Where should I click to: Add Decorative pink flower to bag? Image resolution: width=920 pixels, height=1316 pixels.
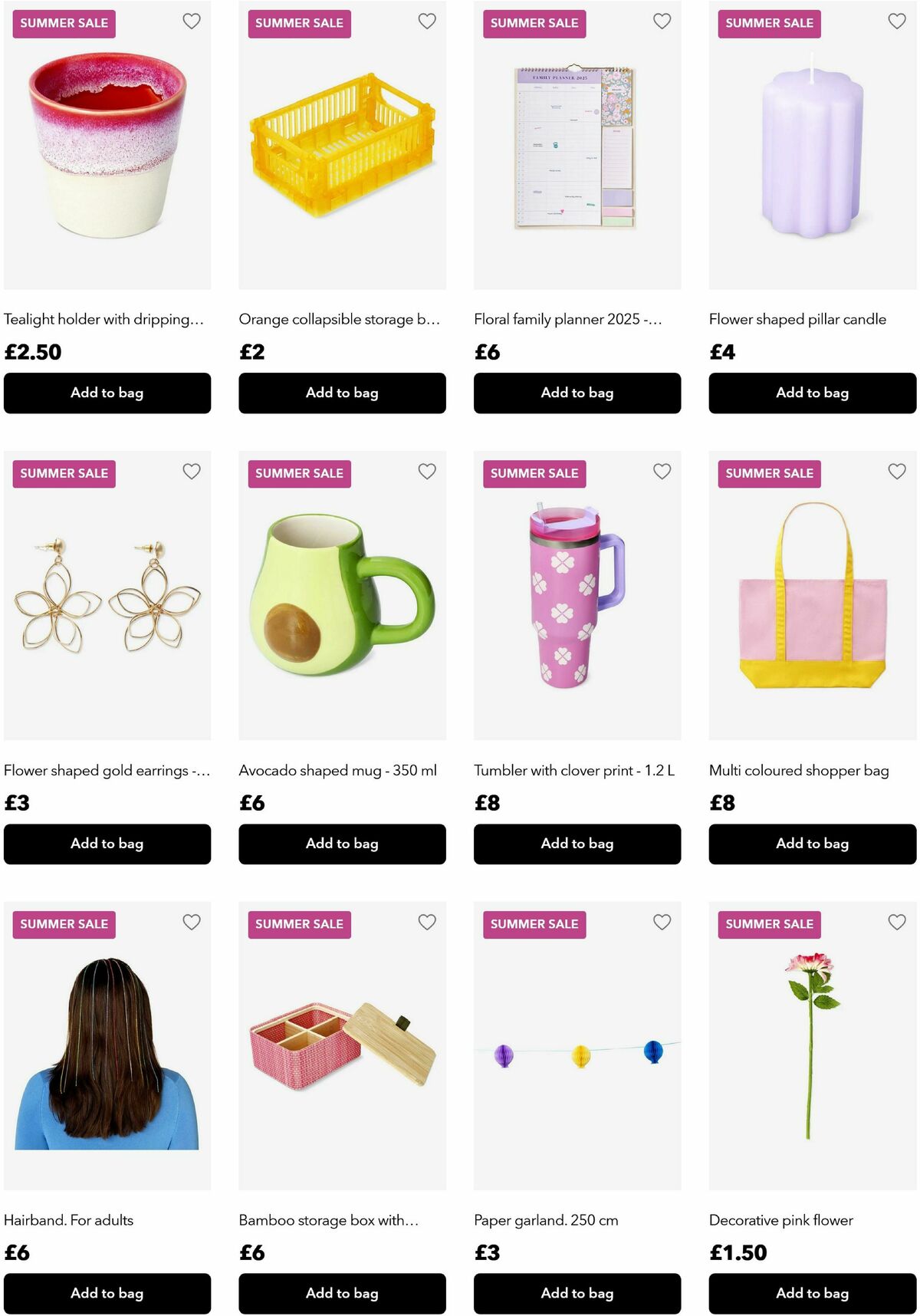(812, 1293)
